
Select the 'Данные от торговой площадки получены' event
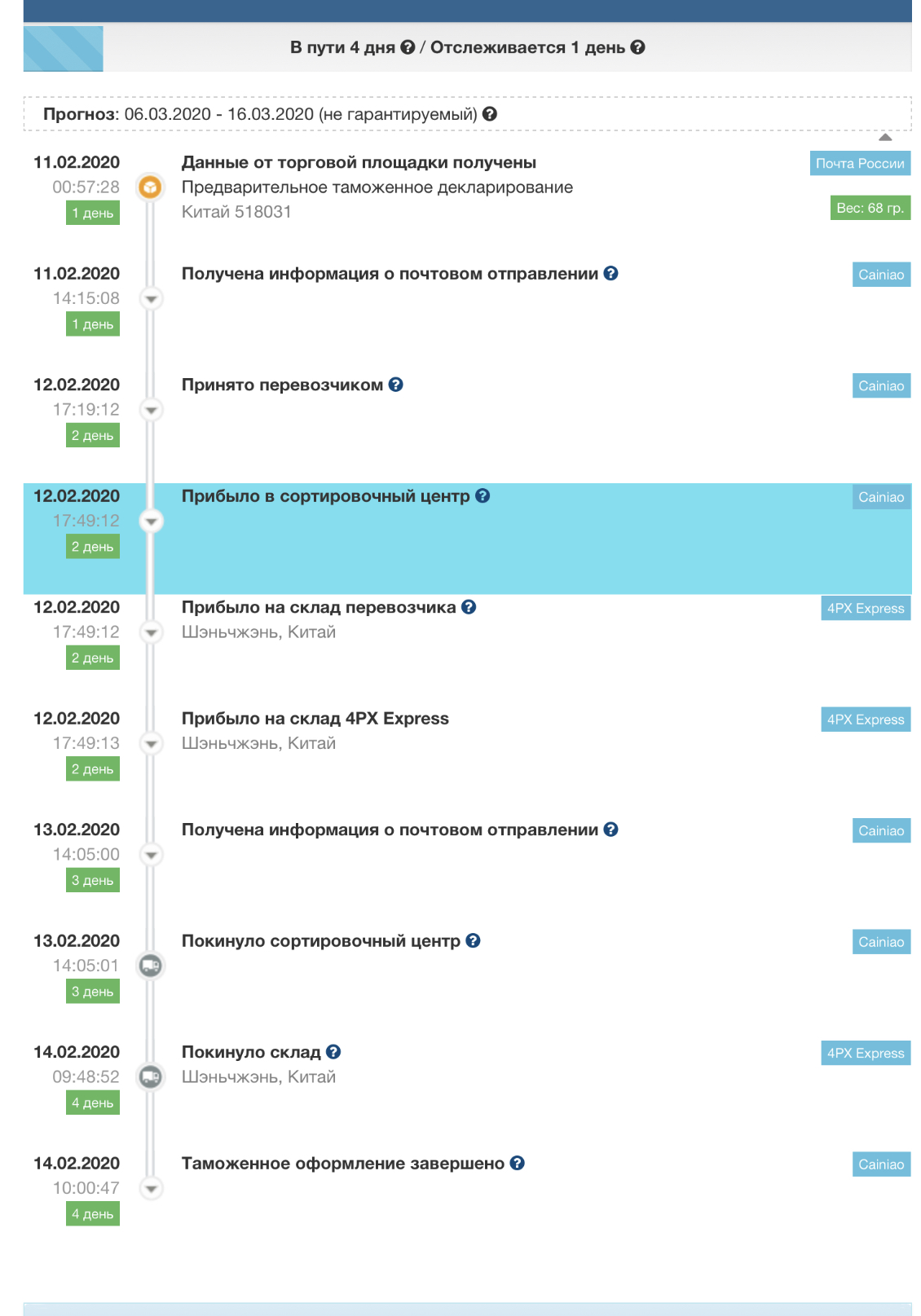tap(359, 163)
